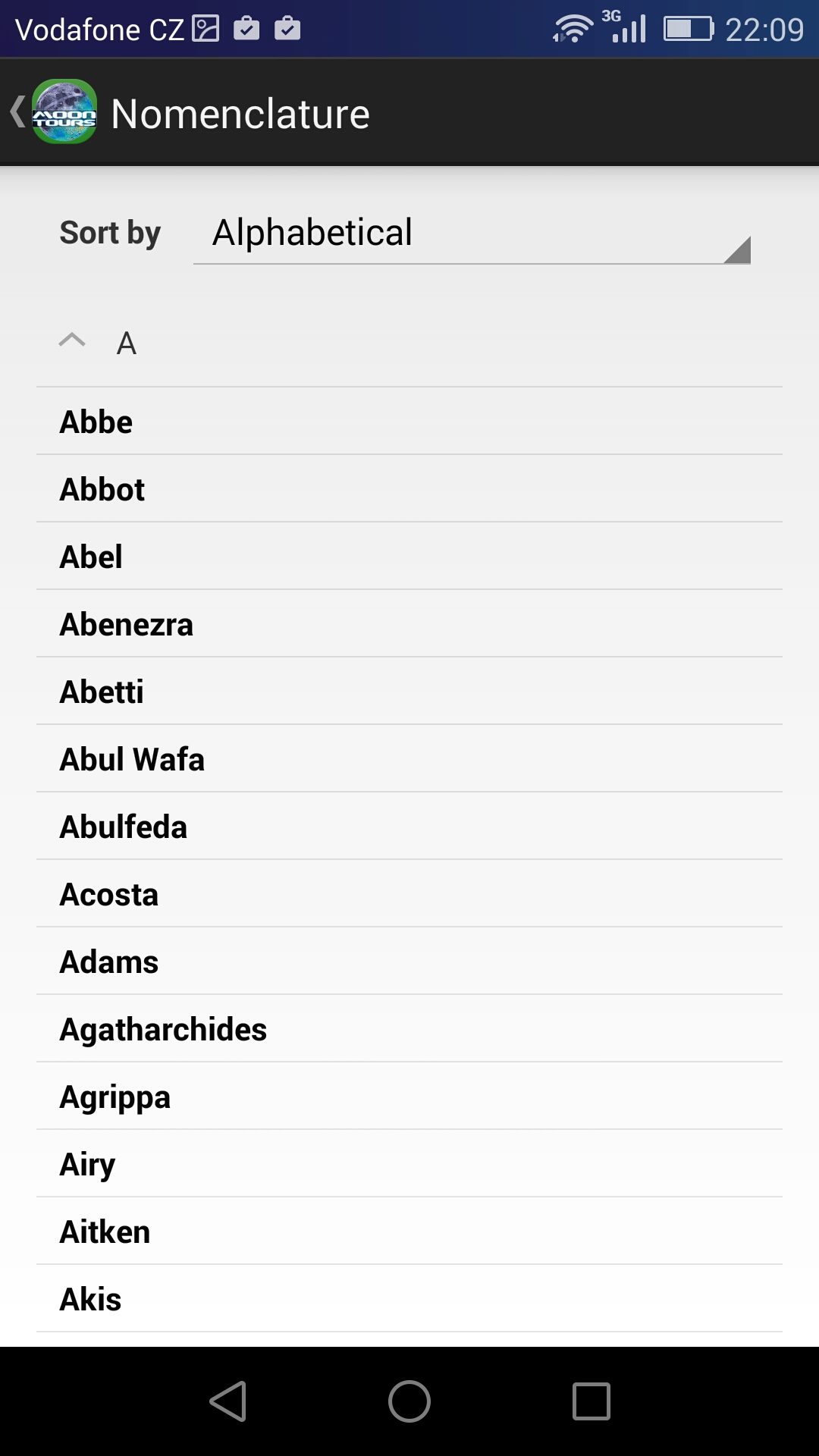Viewport: 819px width, 1456px height.
Task: Tap the system home button
Action: click(x=409, y=1401)
